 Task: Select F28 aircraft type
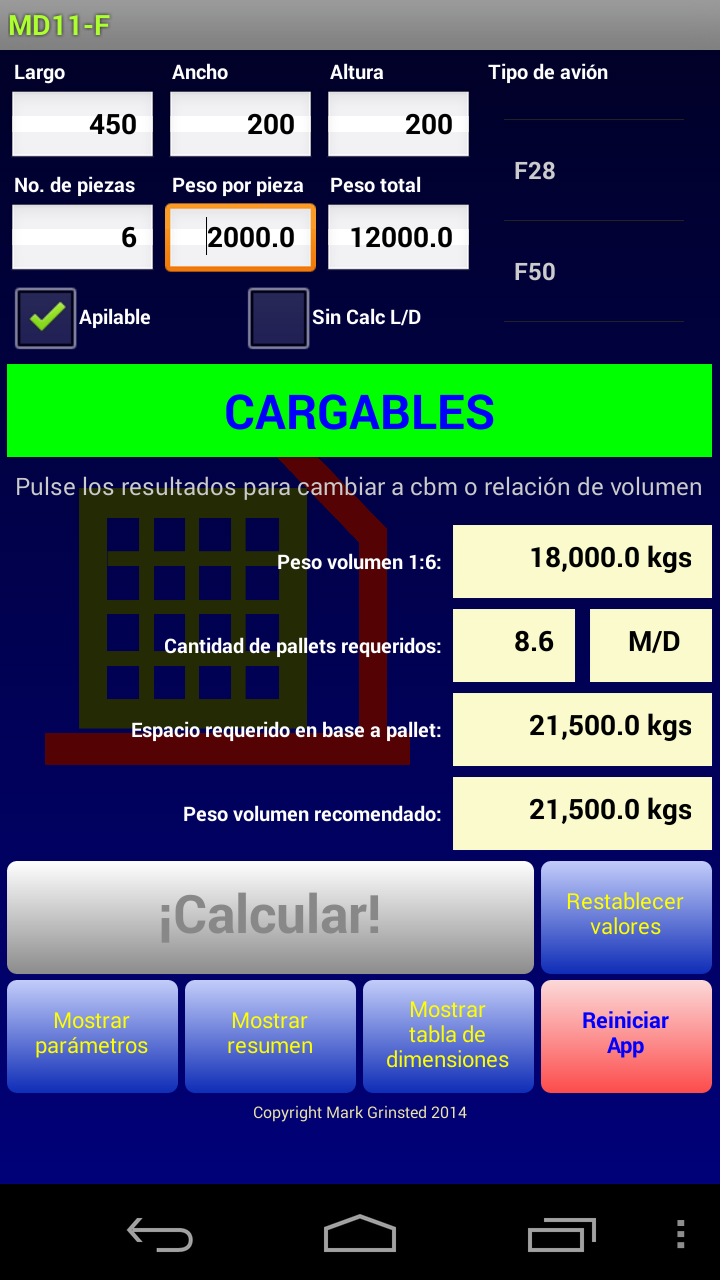coord(594,171)
